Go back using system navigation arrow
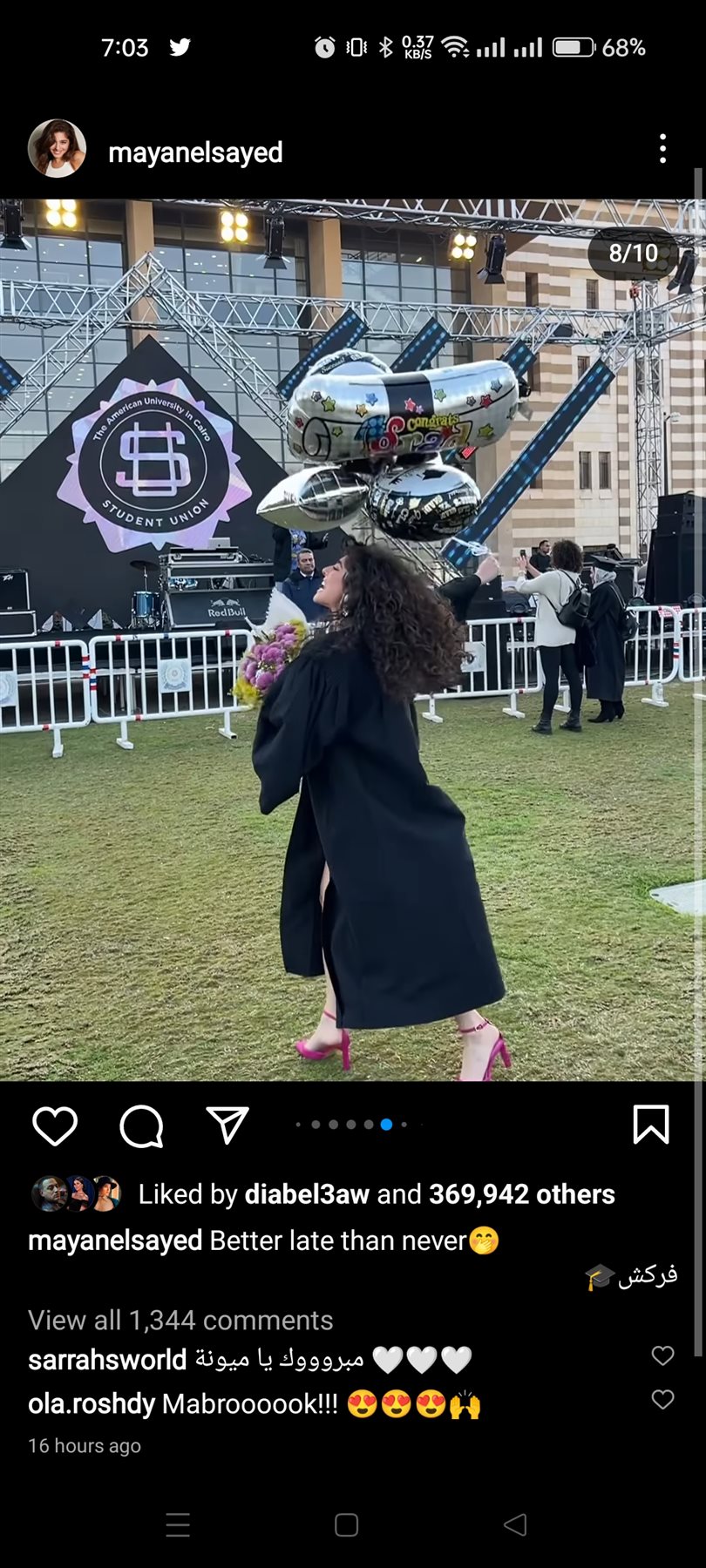 515,1524
